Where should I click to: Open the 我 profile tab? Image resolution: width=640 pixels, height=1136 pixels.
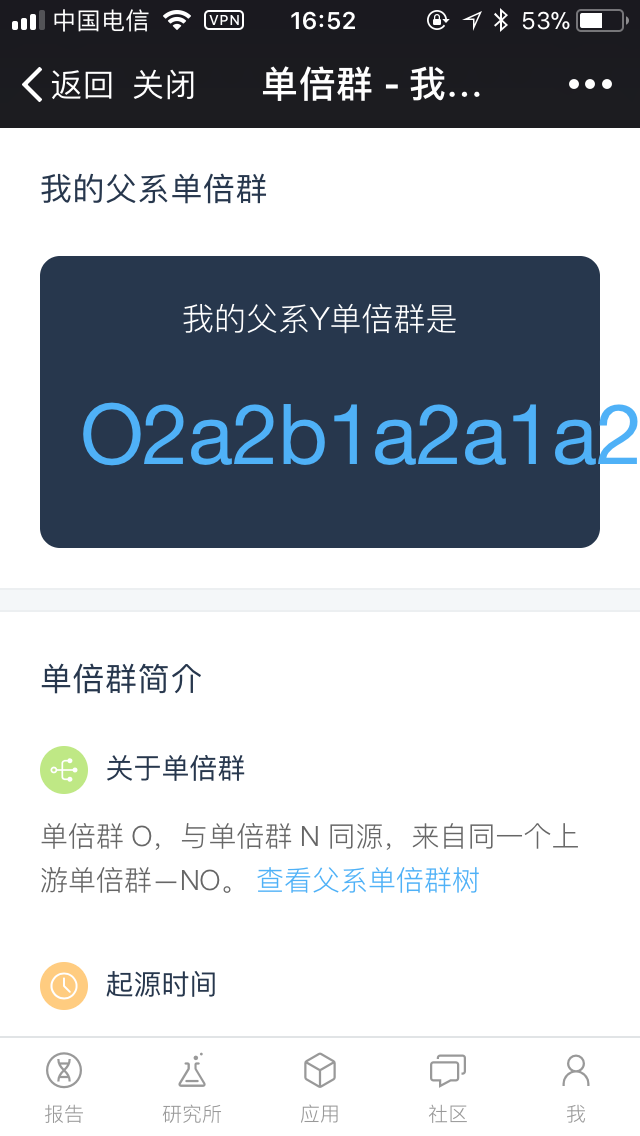tap(576, 1087)
